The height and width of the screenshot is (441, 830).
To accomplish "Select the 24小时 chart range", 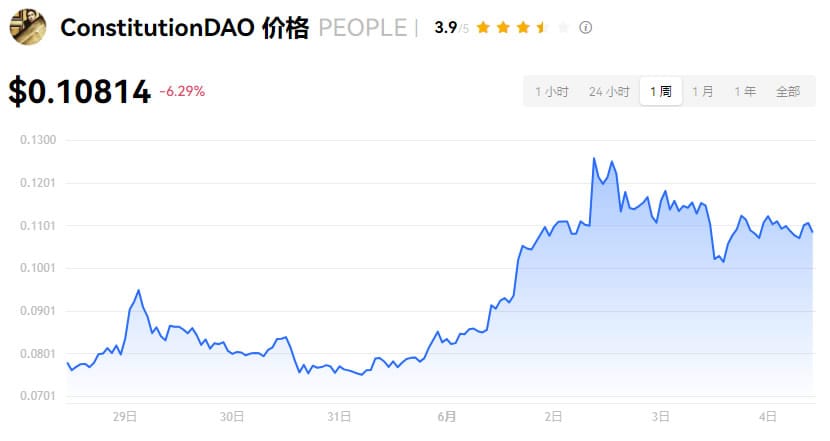I will (609, 91).
